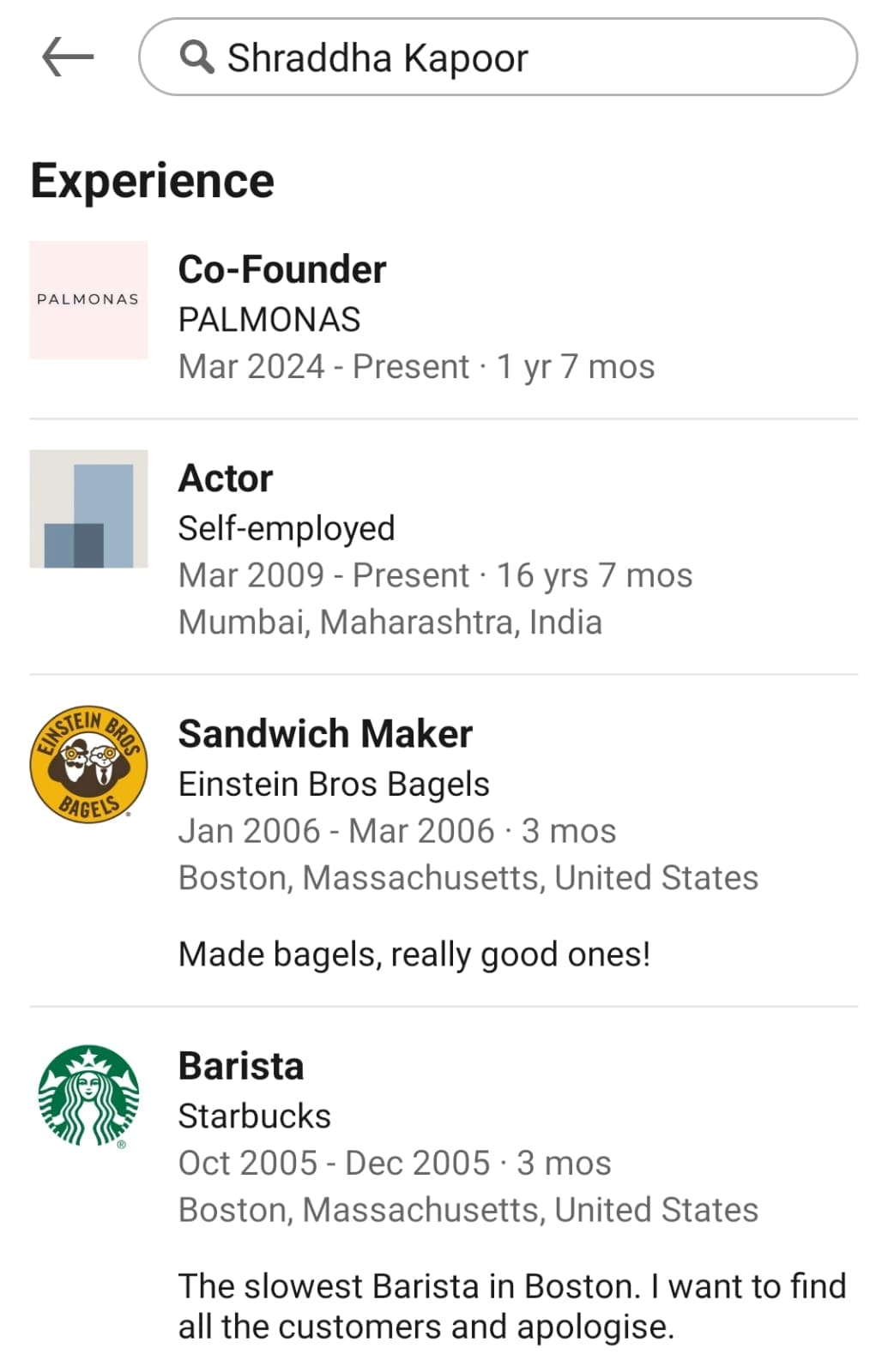The image size is (888, 1372).
Task: Tap the Shraddha Kapoor search box
Action: [x=498, y=57]
